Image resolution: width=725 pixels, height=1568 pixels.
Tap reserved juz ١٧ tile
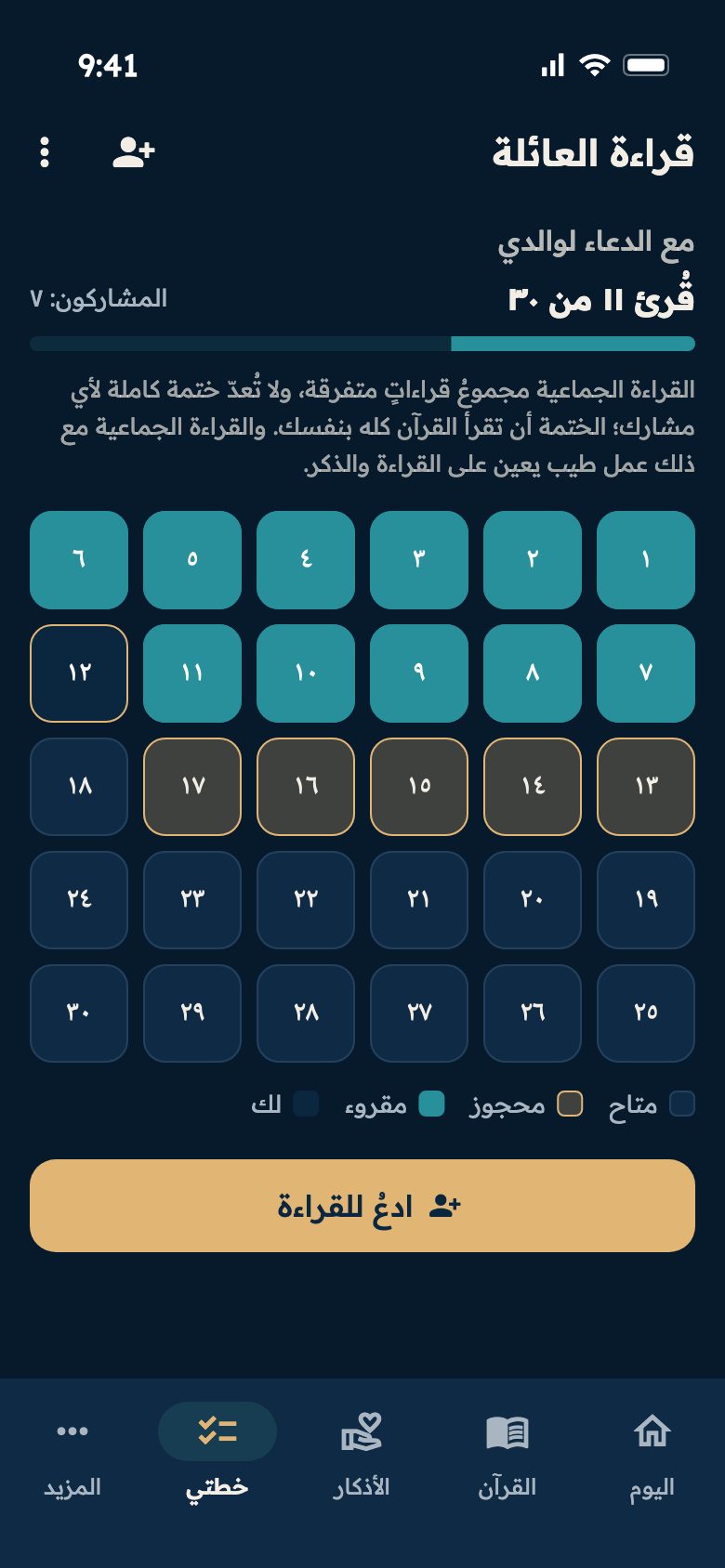pyautogui.click(x=192, y=787)
